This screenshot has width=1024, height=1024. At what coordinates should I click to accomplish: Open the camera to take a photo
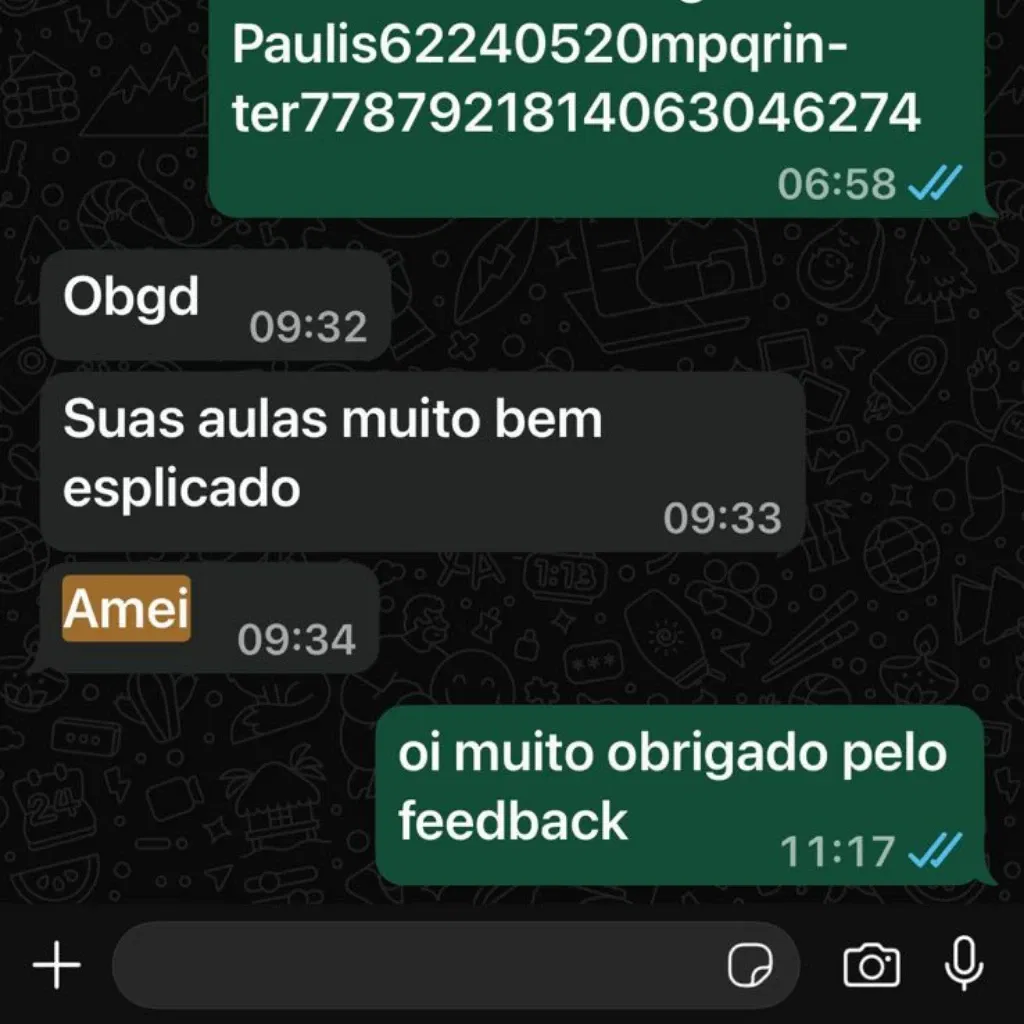click(871, 966)
